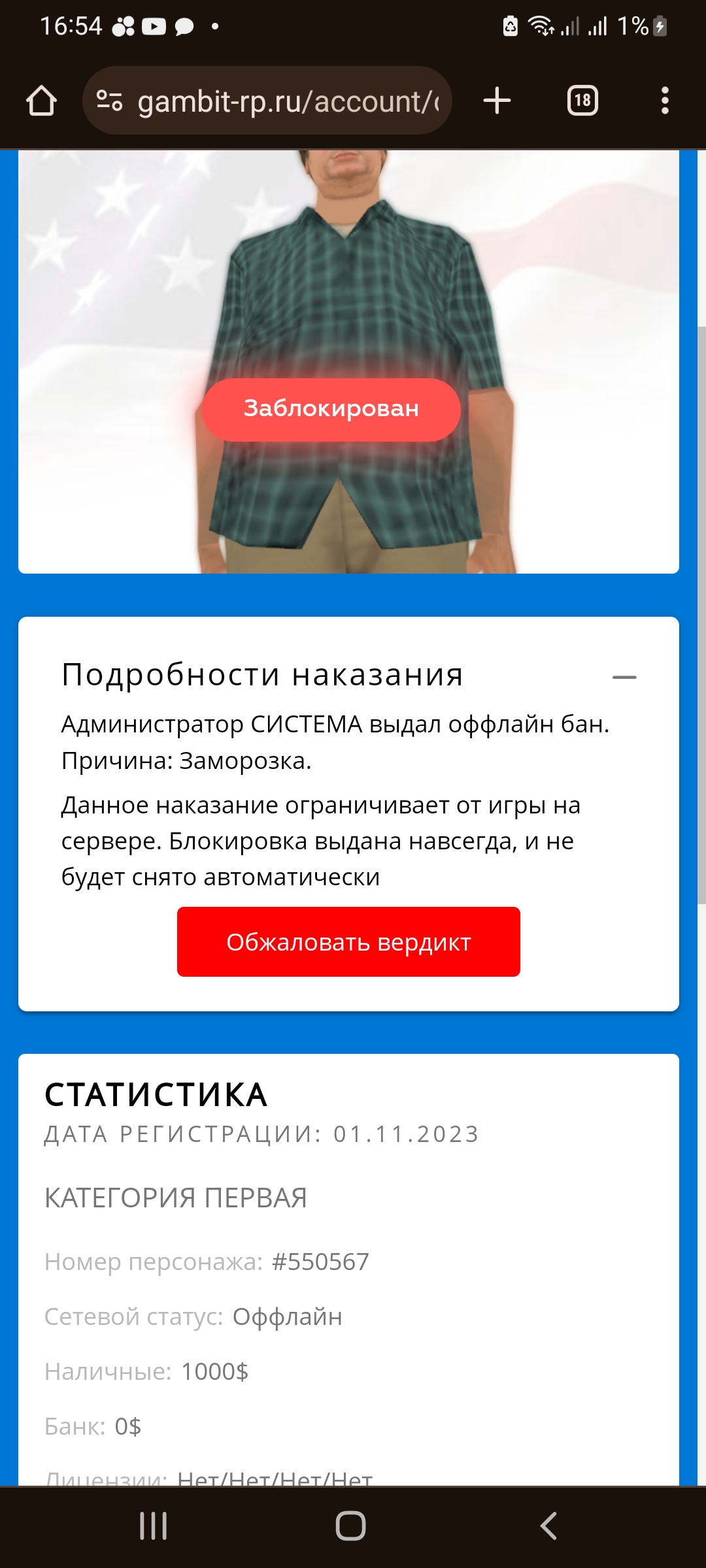Open the recent apps view
The height and width of the screenshot is (1568, 706).
[x=154, y=1526]
